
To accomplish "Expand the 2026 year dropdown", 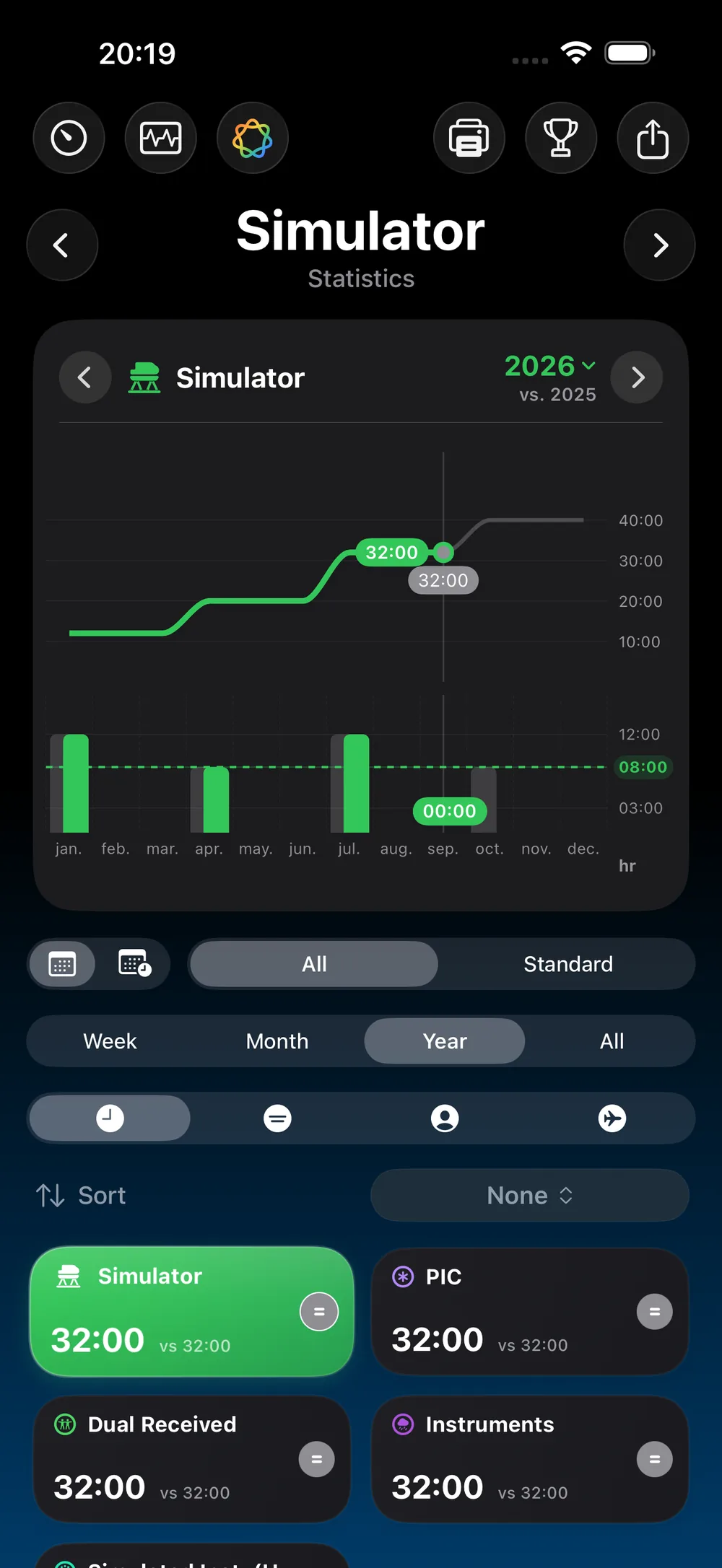I will (x=550, y=367).
